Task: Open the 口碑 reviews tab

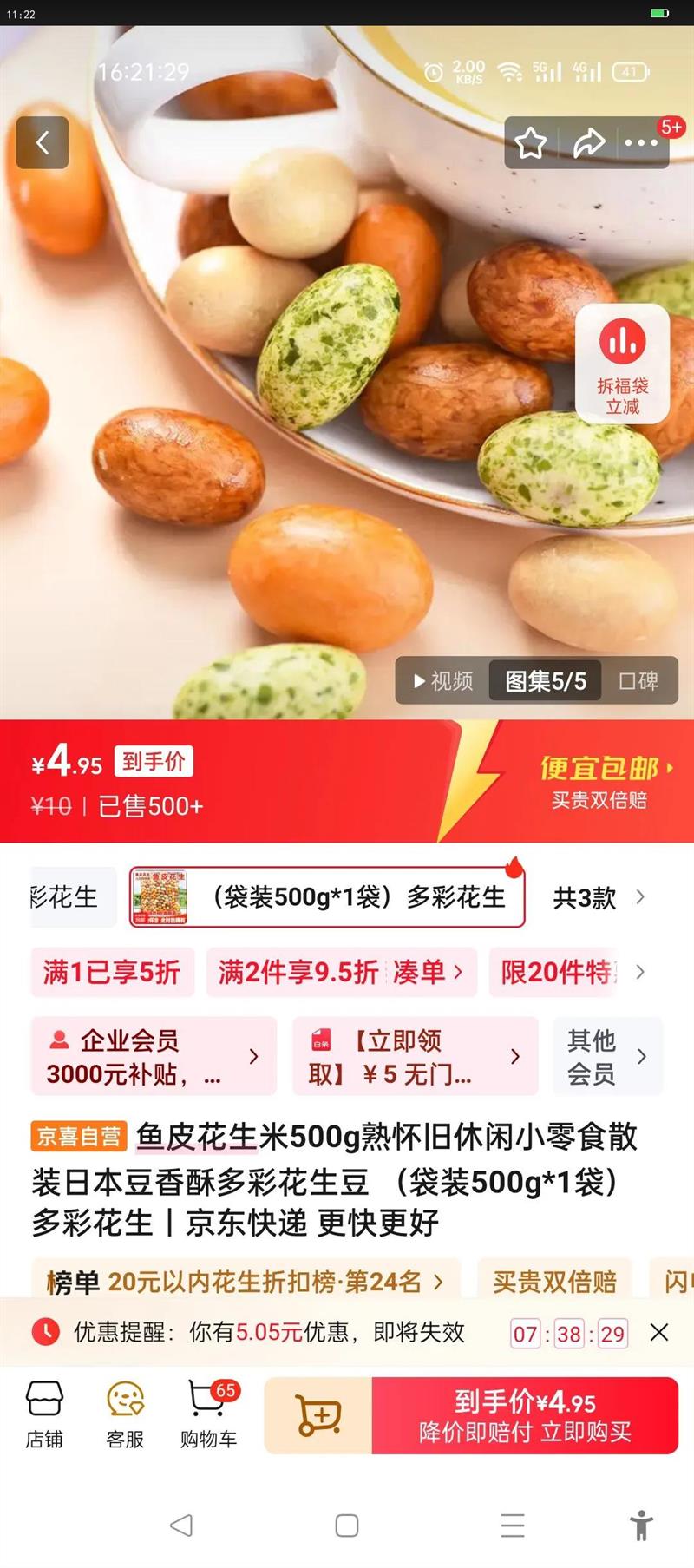Action: tap(638, 681)
